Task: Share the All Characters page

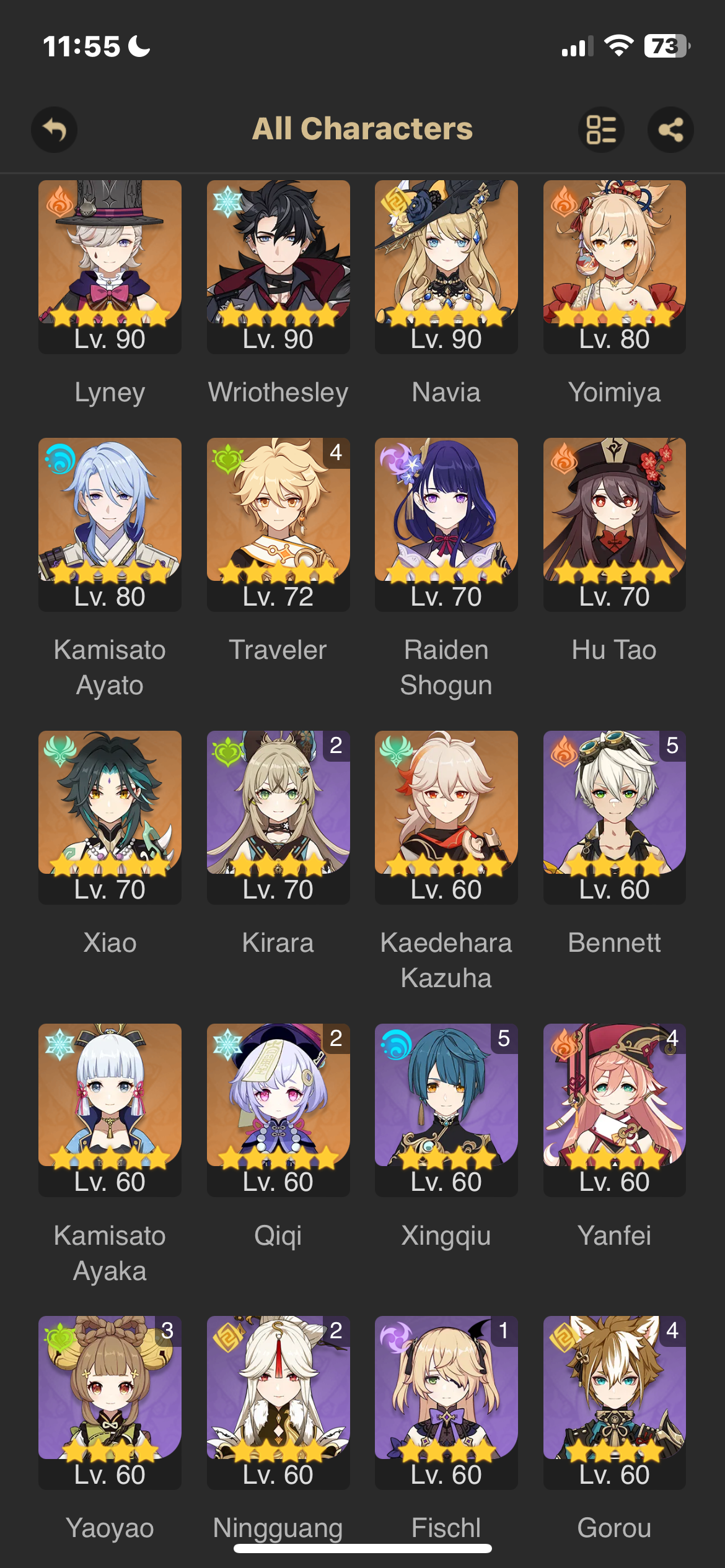Action: 670,130
